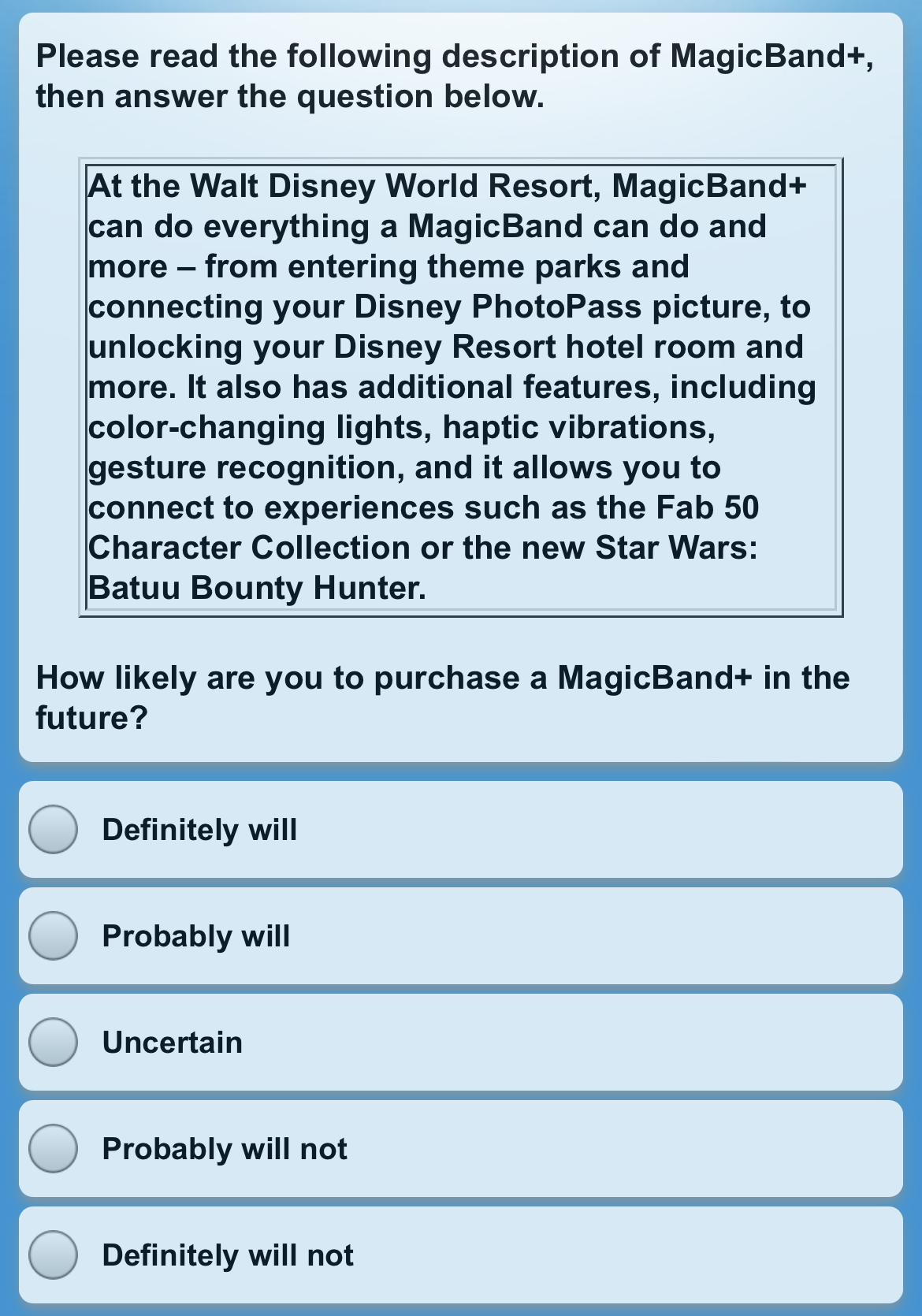This screenshot has width=922, height=1316.
Task: Pick the 'Probably will not' option
Action: tap(54, 1148)
